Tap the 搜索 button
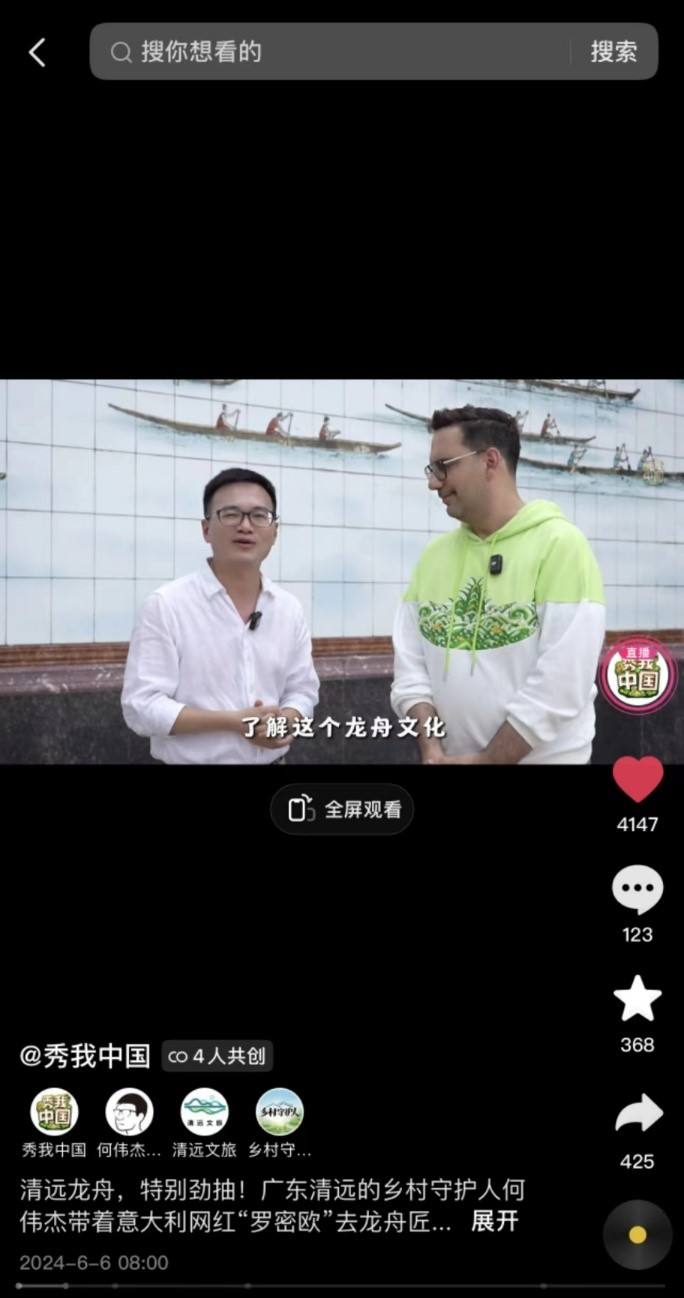684x1298 pixels. pyautogui.click(x=613, y=52)
